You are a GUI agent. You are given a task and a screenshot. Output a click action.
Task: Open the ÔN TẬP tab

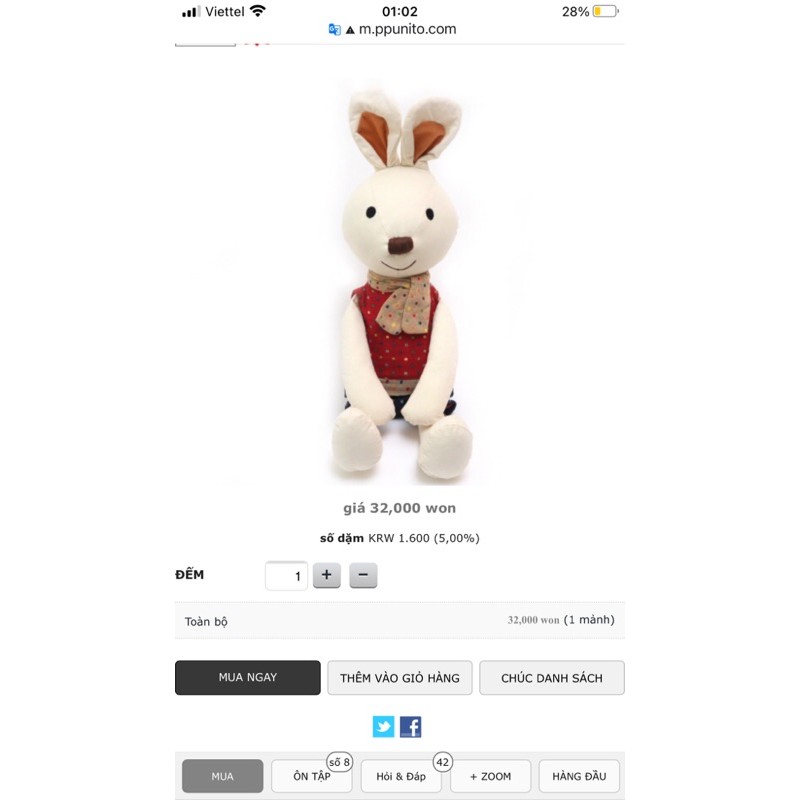click(x=311, y=776)
